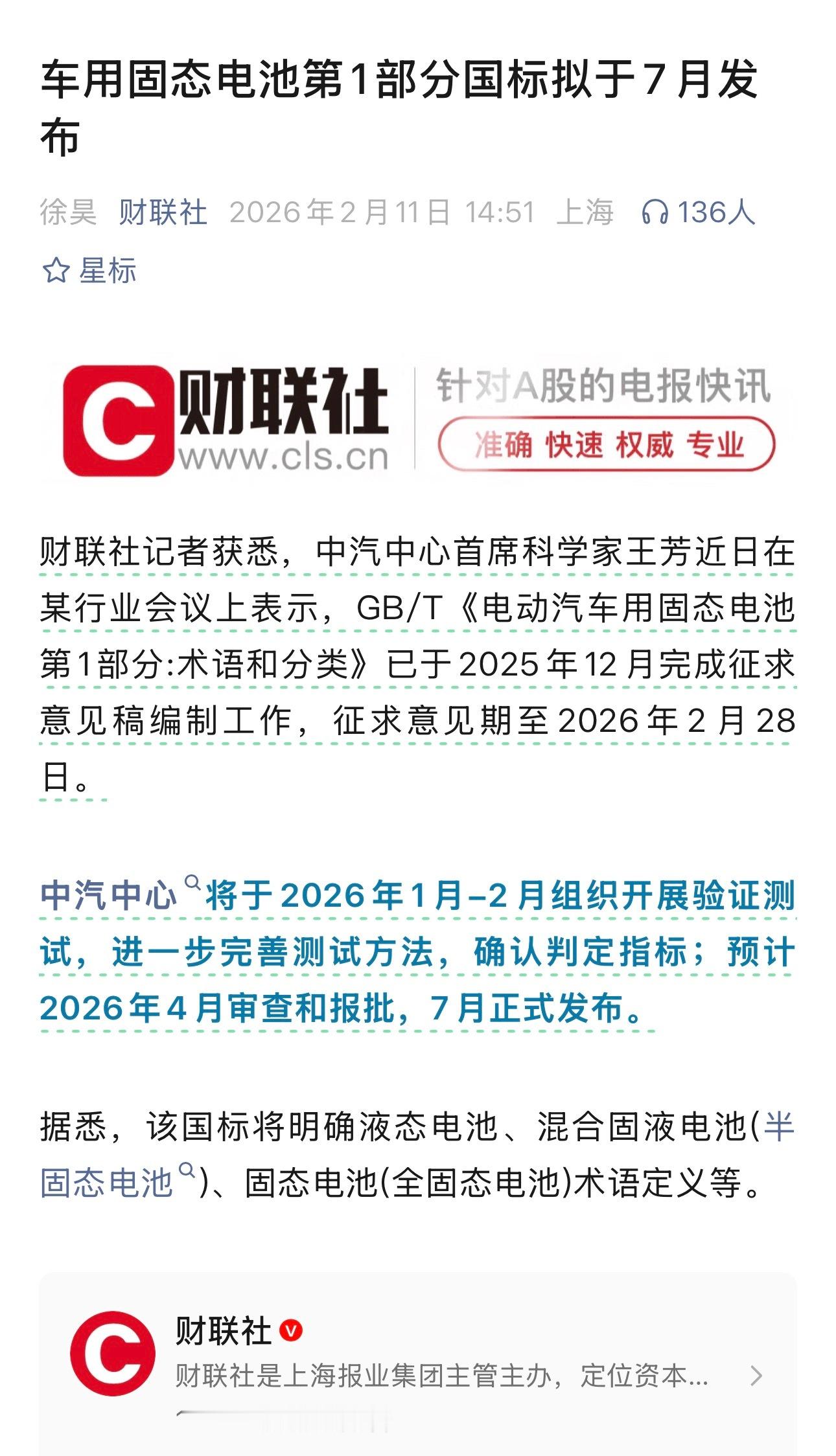This screenshot has width=836, height=1456.
Task: Follow the 半固态电池 hyperlink
Action: click(x=97, y=1171)
